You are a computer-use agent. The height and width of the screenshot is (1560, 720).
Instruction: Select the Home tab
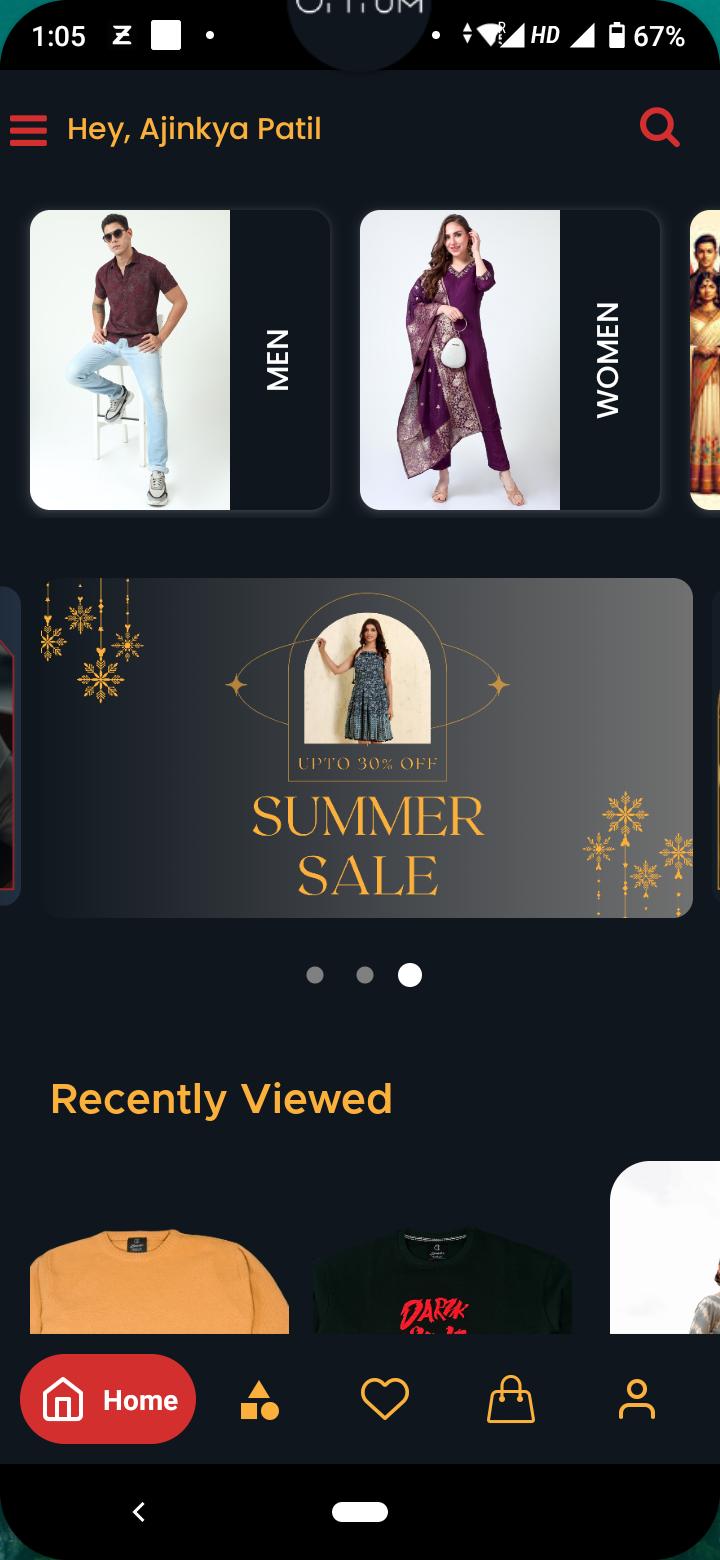click(108, 1399)
